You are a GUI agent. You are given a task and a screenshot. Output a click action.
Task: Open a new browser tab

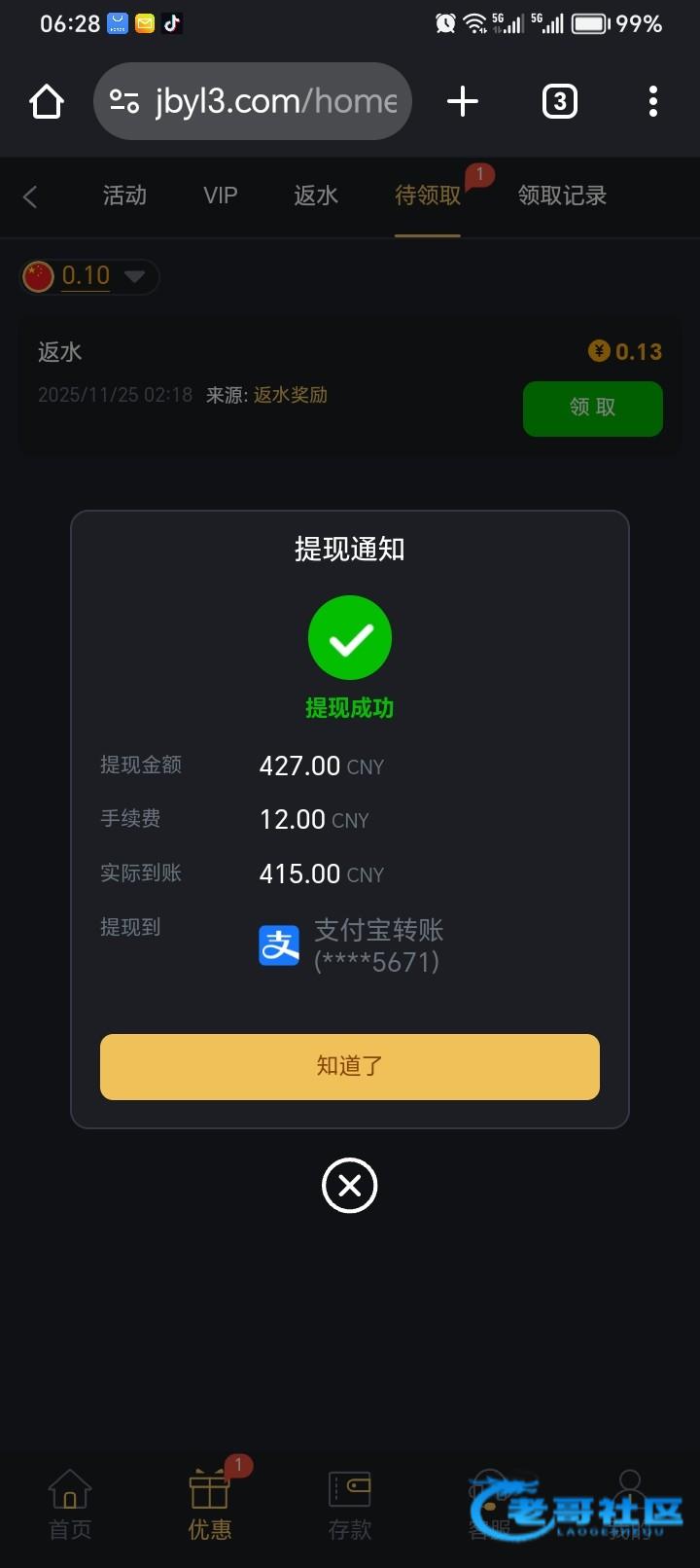point(463,101)
